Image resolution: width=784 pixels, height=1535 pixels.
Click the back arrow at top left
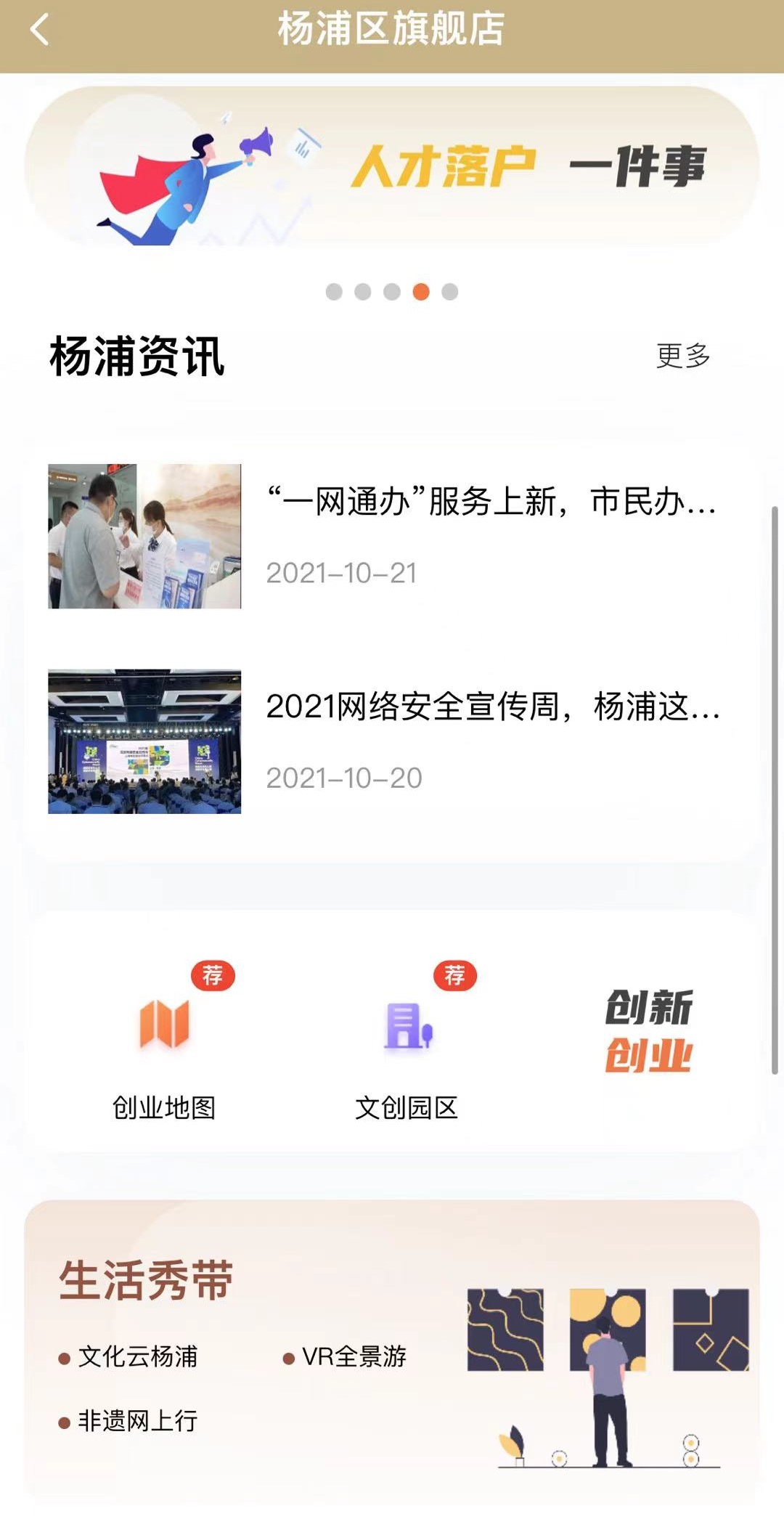click(x=40, y=30)
